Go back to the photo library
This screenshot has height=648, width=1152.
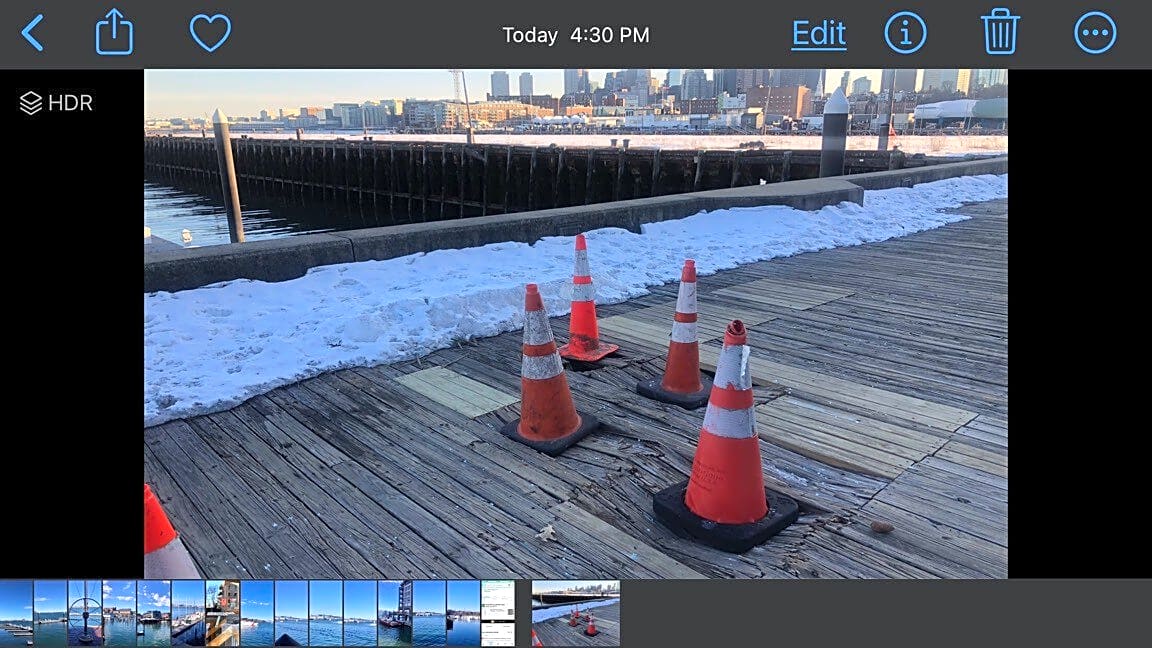(x=32, y=34)
